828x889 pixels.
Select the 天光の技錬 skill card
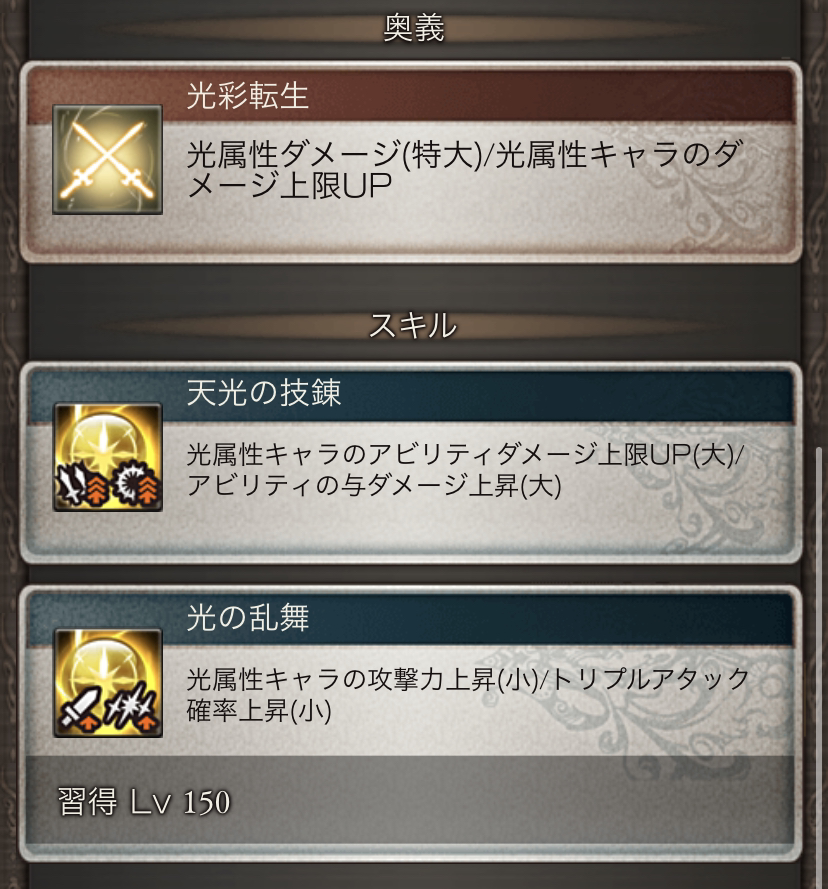(x=411, y=463)
